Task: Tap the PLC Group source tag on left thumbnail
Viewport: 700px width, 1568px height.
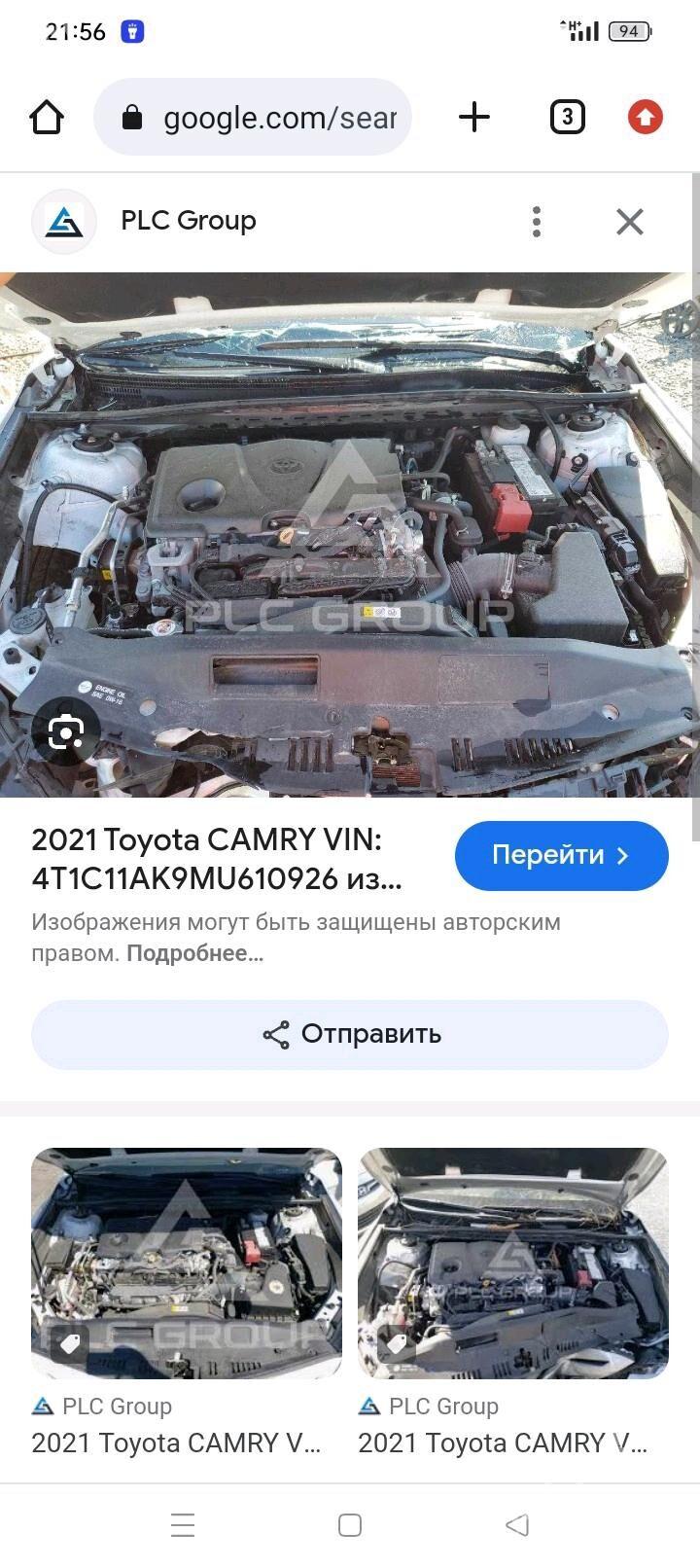Action: click(x=101, y=1407)
